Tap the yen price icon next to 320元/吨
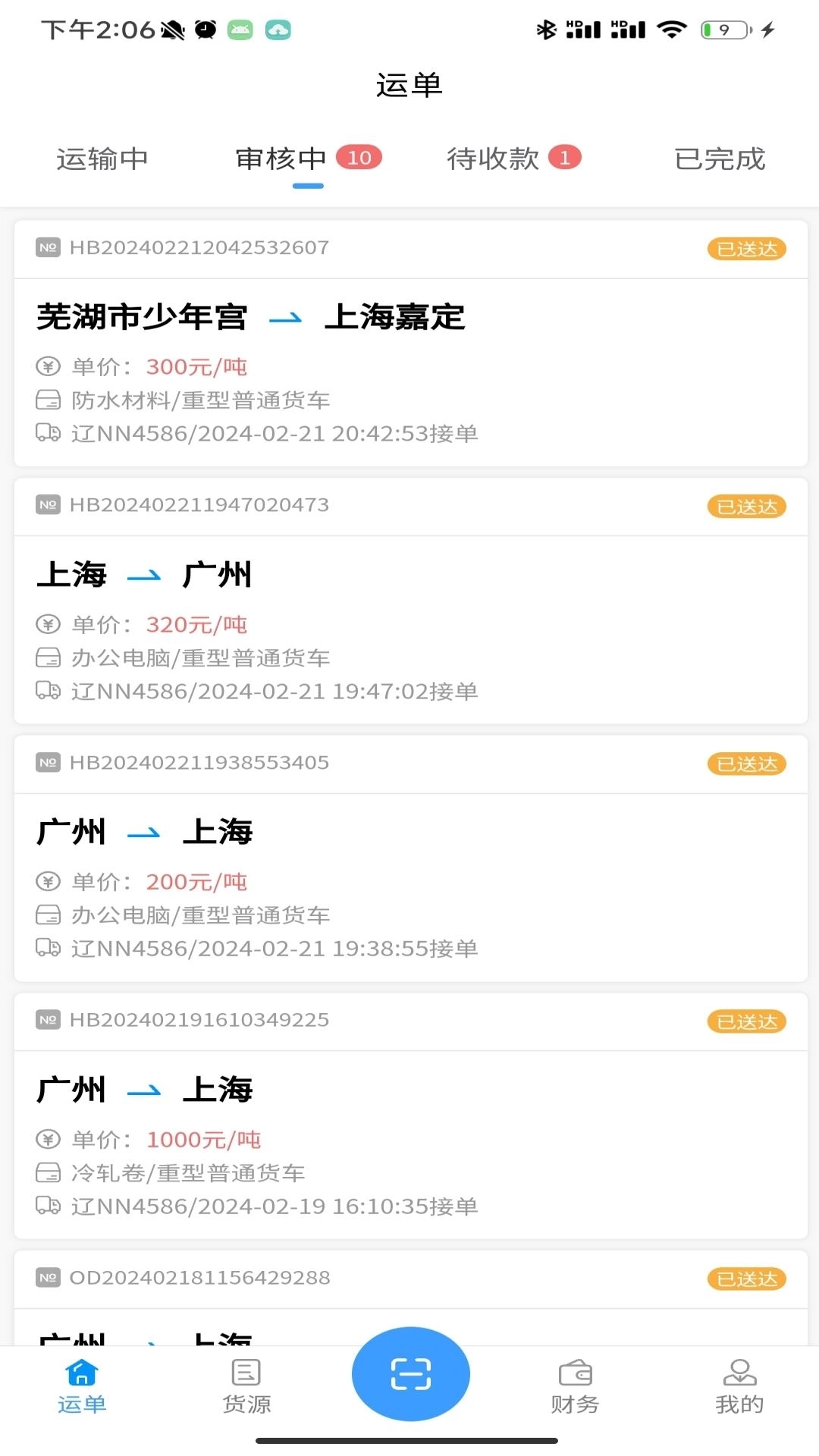This screenshot has height=1456, width=819. [x=47, y=623]
